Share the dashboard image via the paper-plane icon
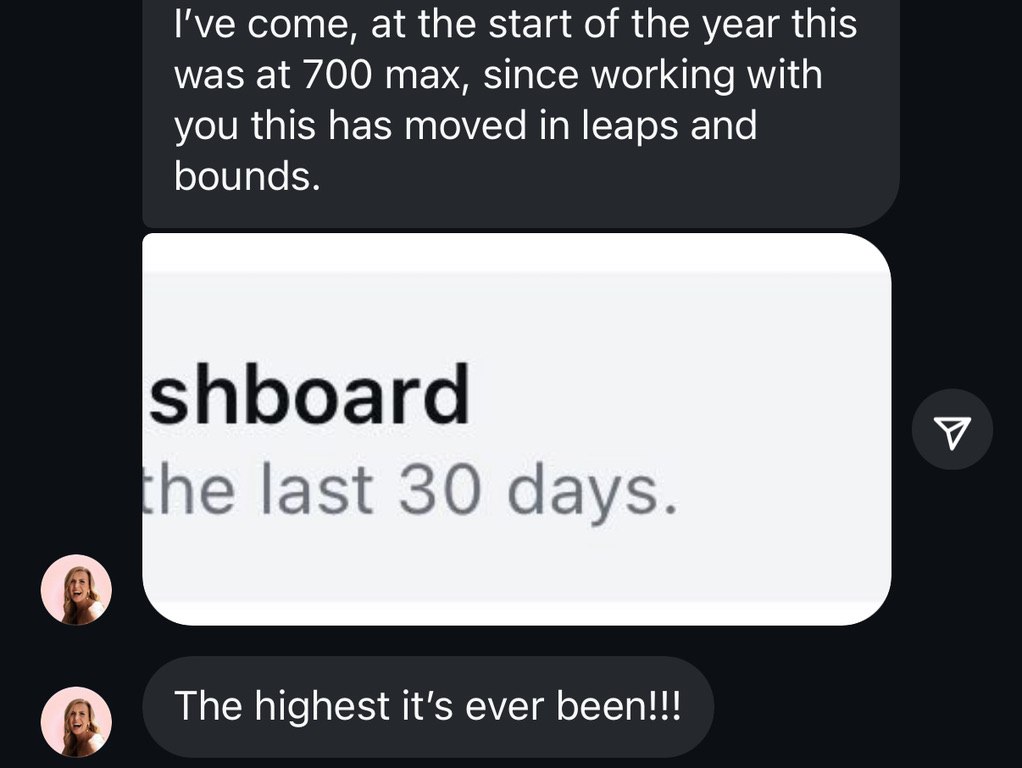 [x=952, y=430]
